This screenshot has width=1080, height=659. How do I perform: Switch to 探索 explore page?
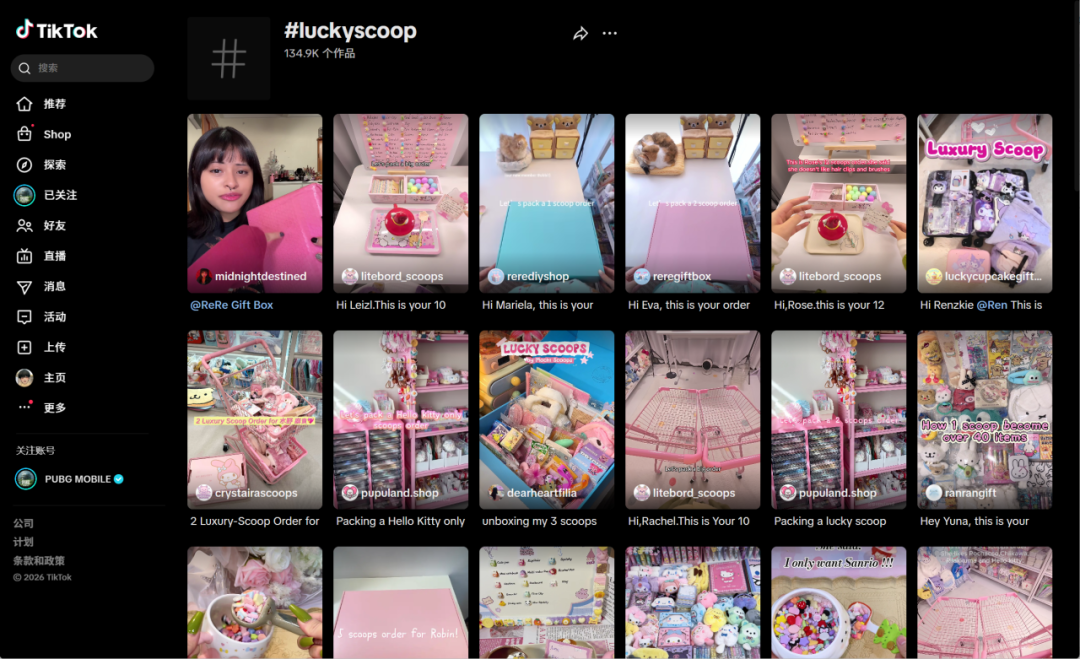[54, 165]
